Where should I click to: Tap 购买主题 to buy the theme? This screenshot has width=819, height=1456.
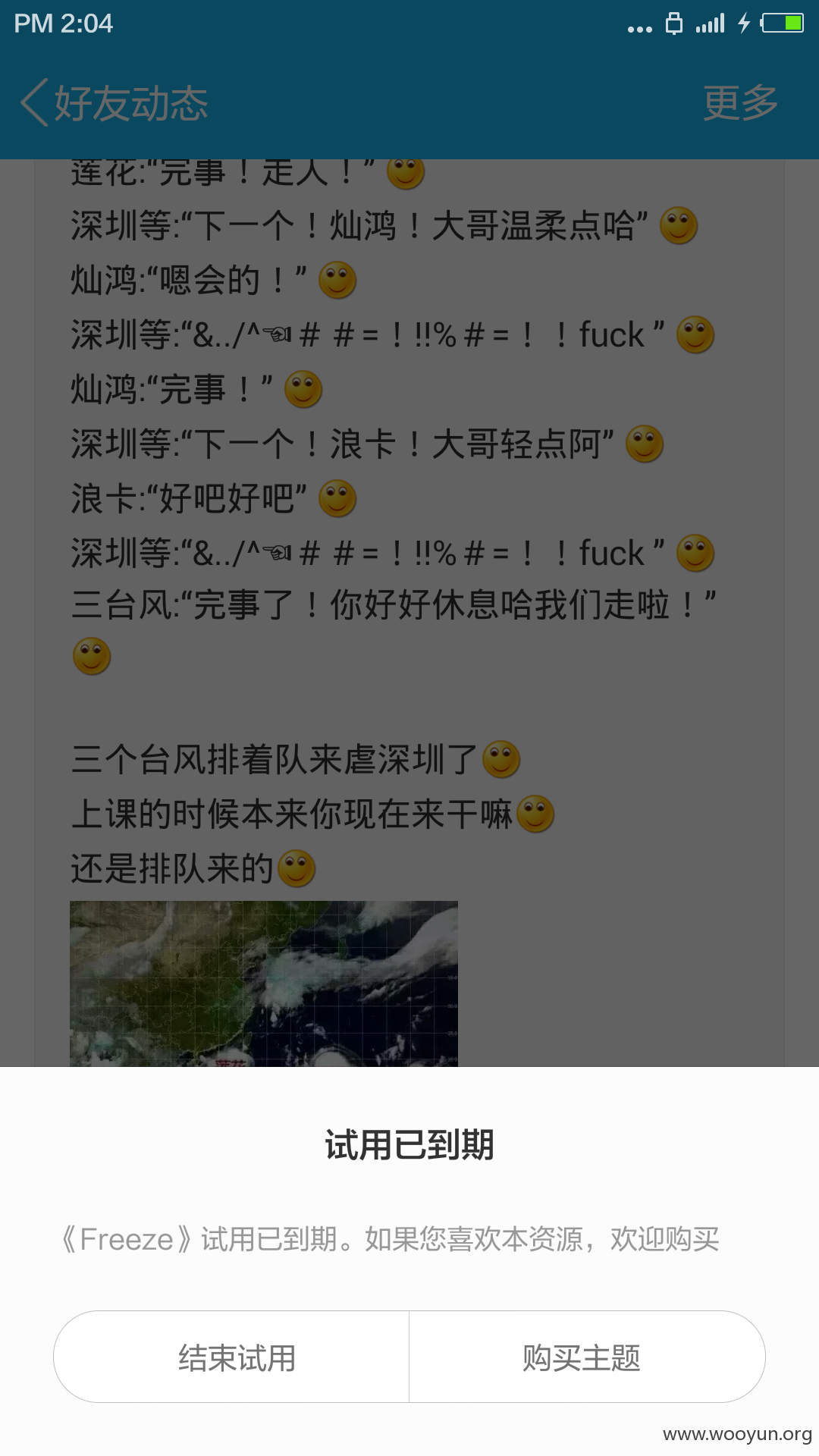point(587,1357)
